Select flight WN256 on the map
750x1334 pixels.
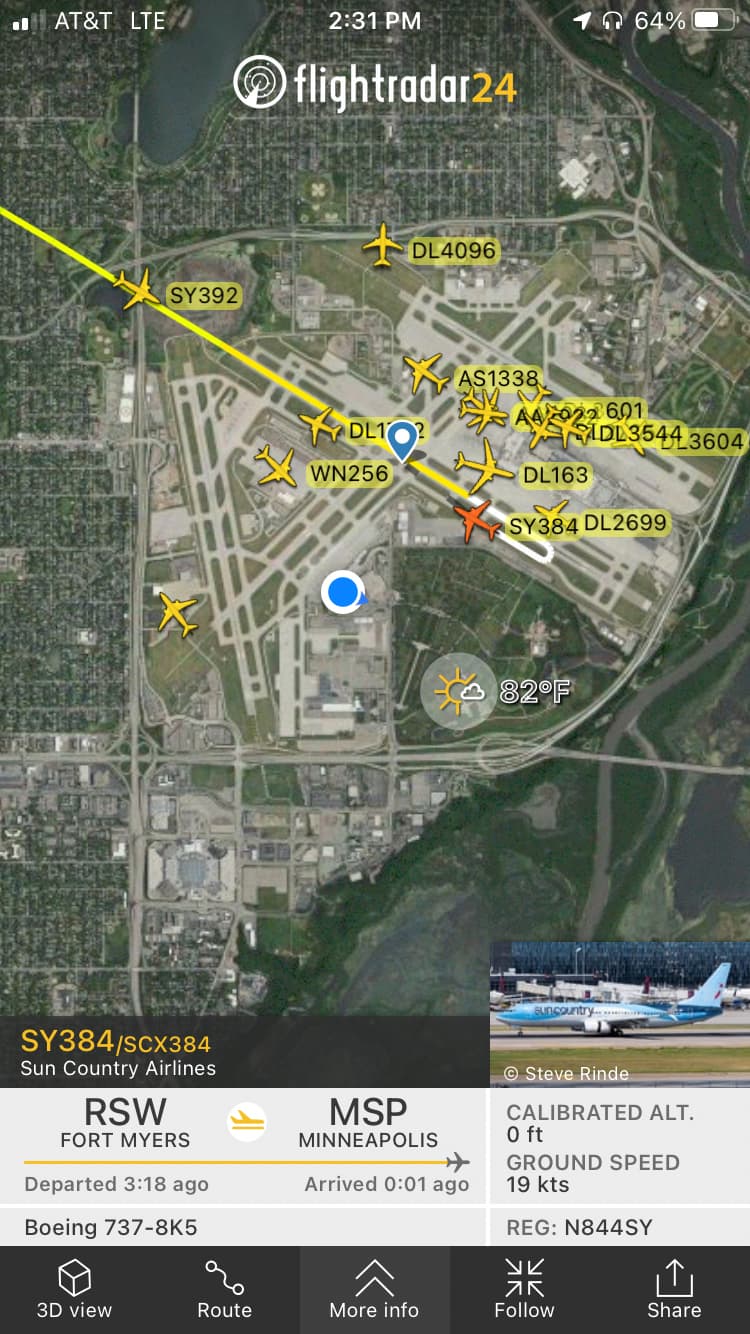[x=276, y=467]
